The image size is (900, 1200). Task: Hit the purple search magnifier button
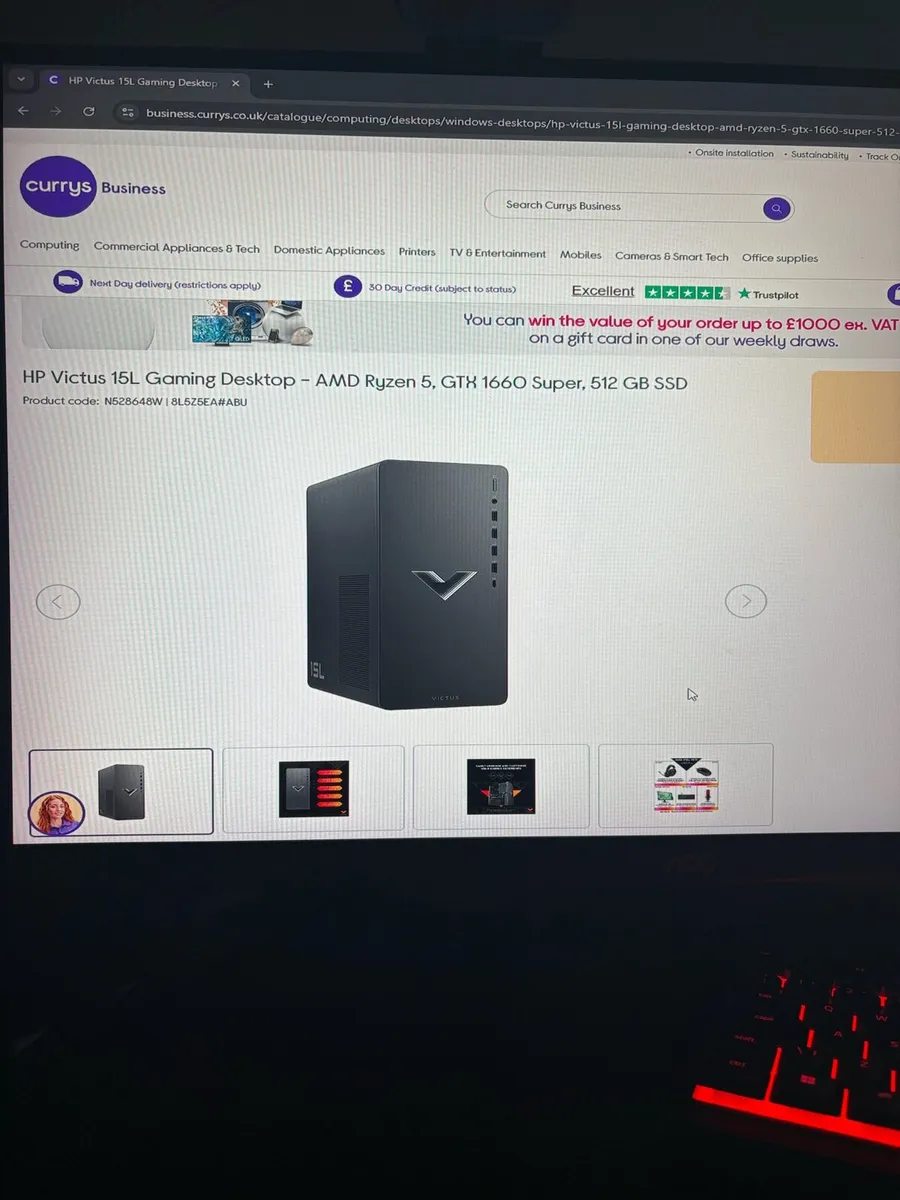pyautogui.click(x=777, y=209)
